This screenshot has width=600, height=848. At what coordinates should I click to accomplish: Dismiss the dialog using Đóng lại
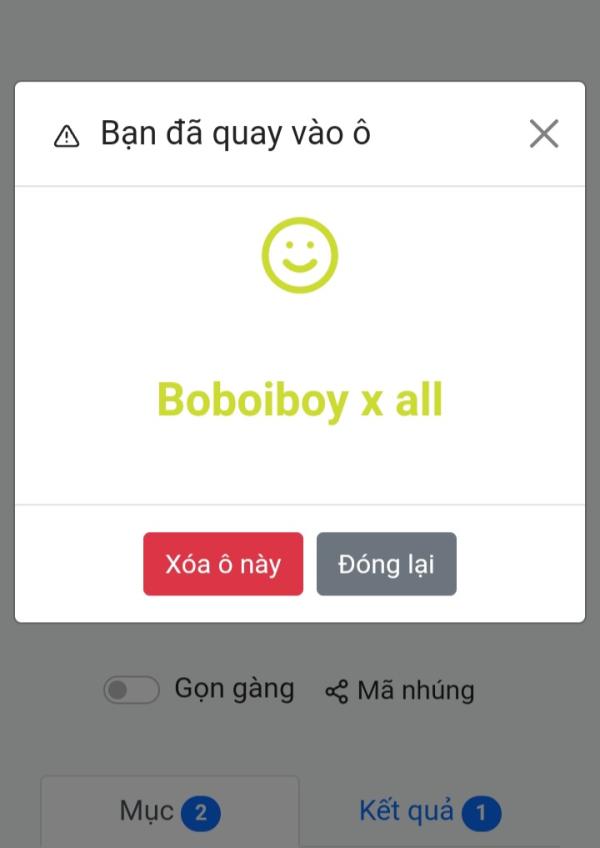pyautogui.click(x=386, y=564)
